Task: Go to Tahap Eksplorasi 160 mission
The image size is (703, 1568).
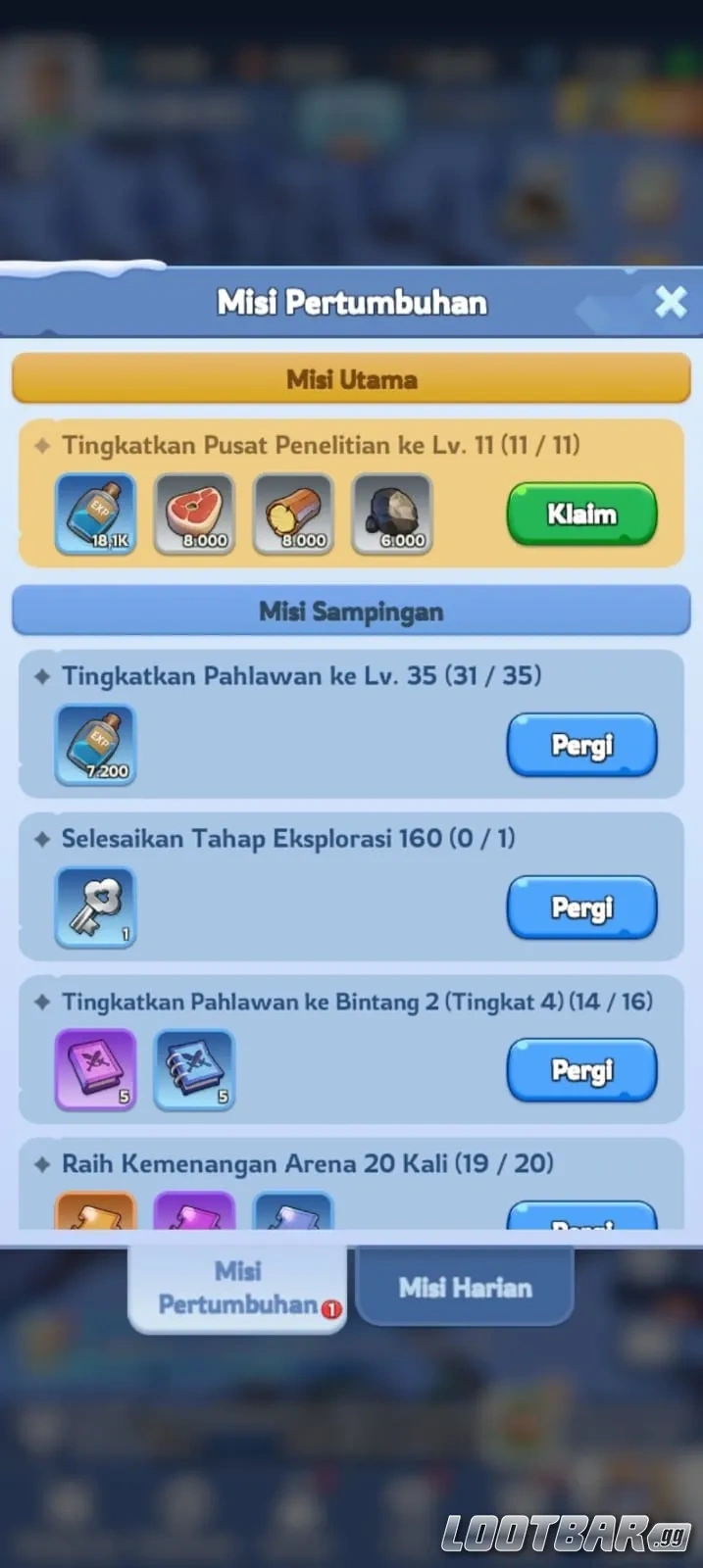Action: pos(581,908)
